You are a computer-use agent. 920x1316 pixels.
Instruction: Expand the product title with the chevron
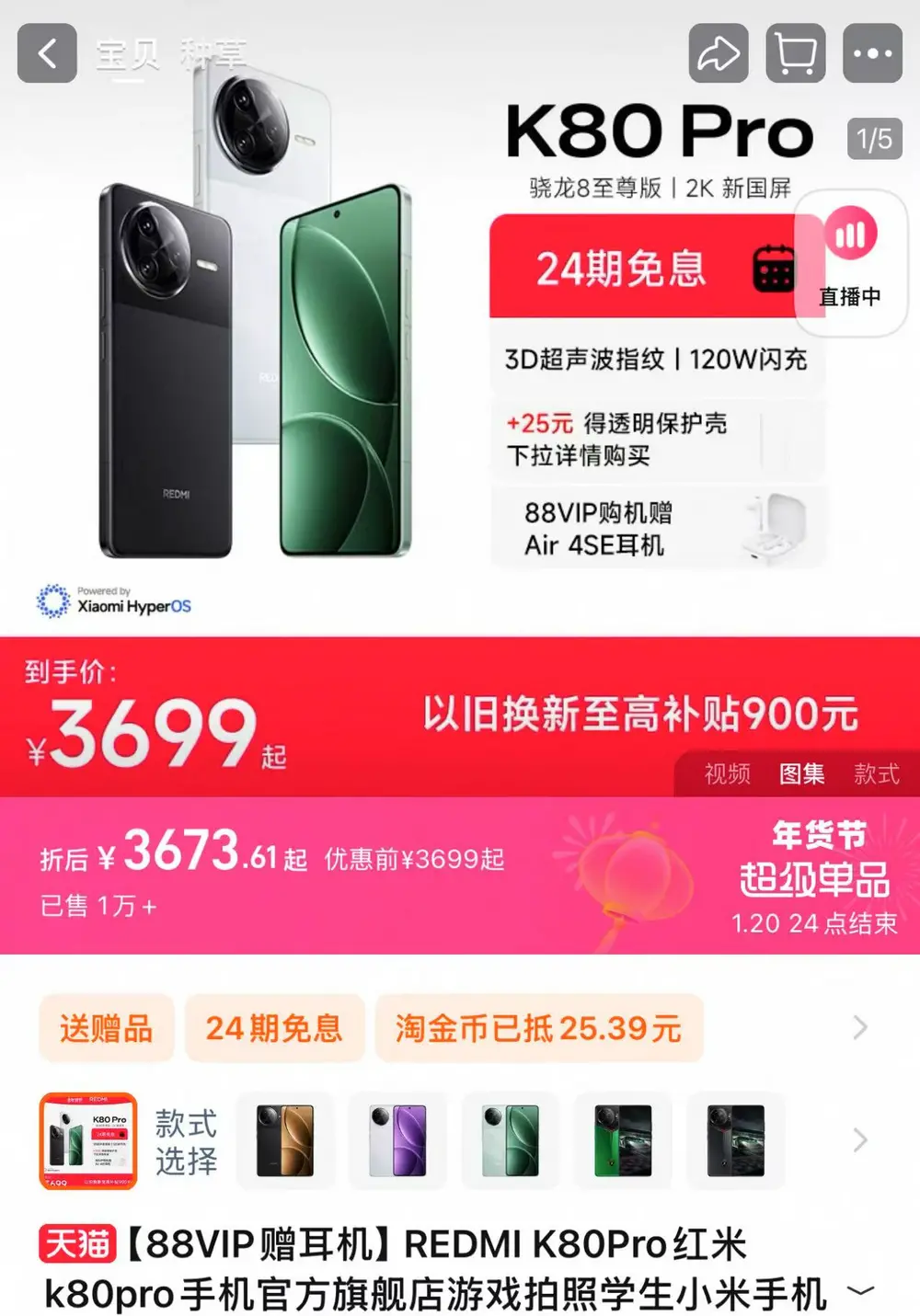pyautogui.click(x=860, y=1291)
